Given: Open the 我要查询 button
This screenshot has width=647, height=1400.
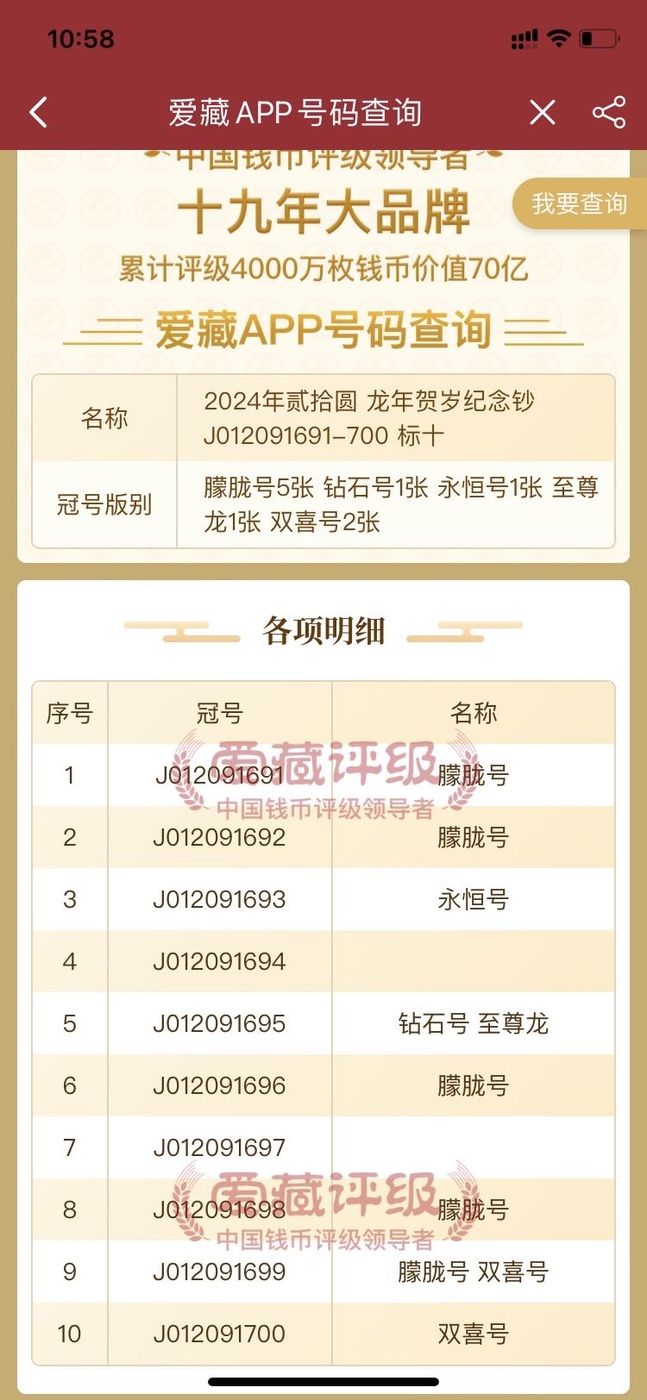Looking at the screenshot, I should coord(579,204).
